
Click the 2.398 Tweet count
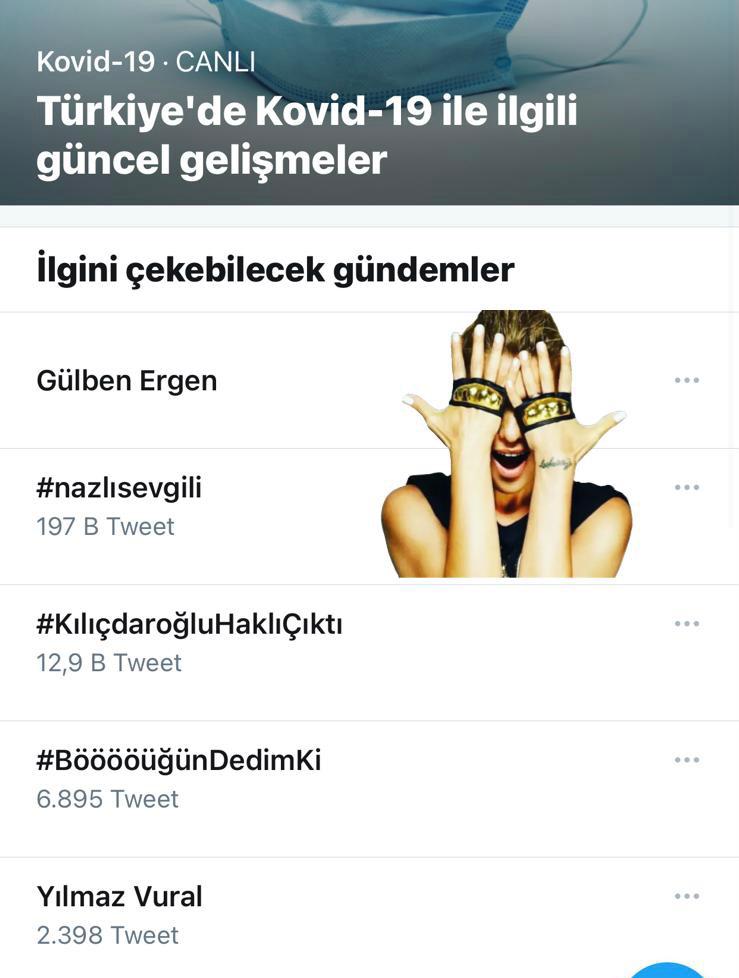coord(107,935)
